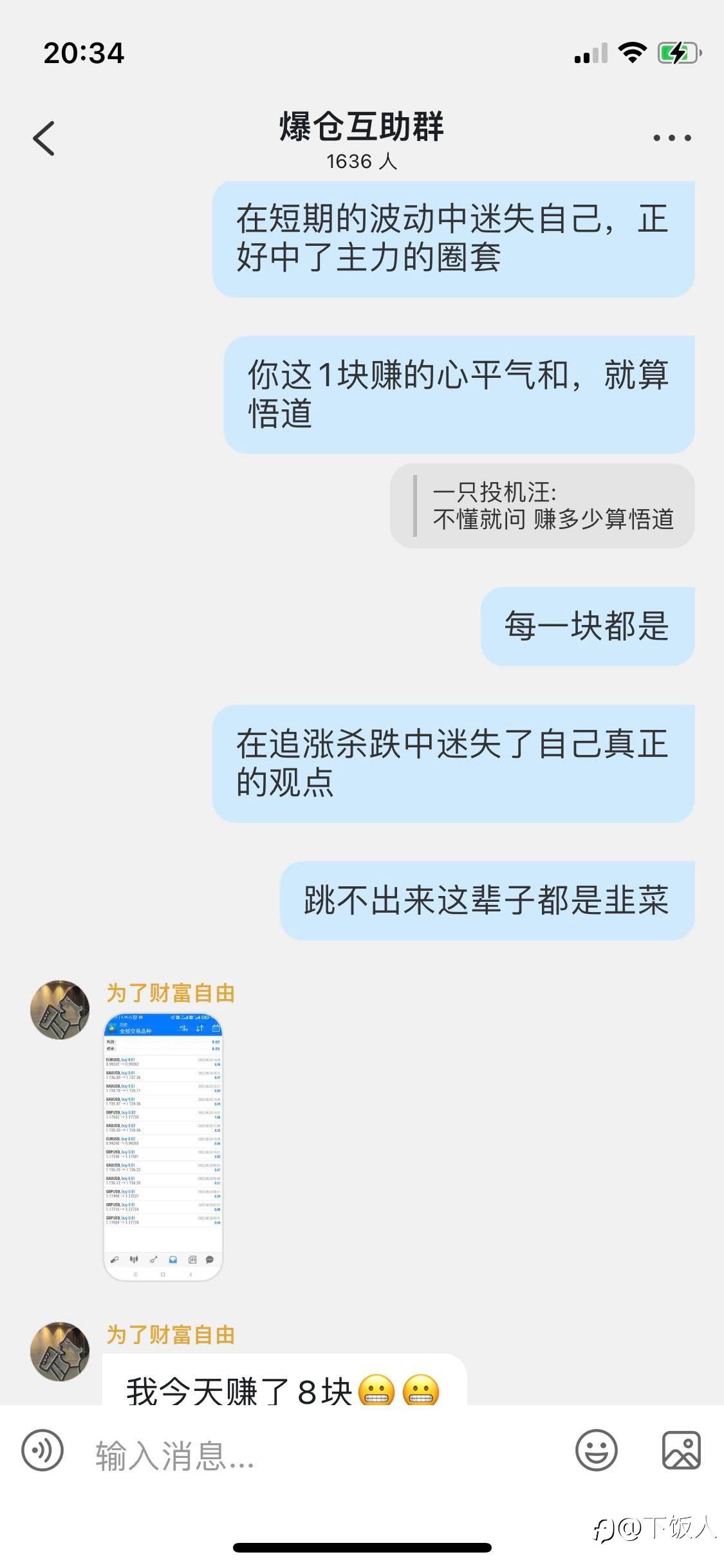Open the group chat overflow menu
The image size is (724, 1568).
coord(671,138)
